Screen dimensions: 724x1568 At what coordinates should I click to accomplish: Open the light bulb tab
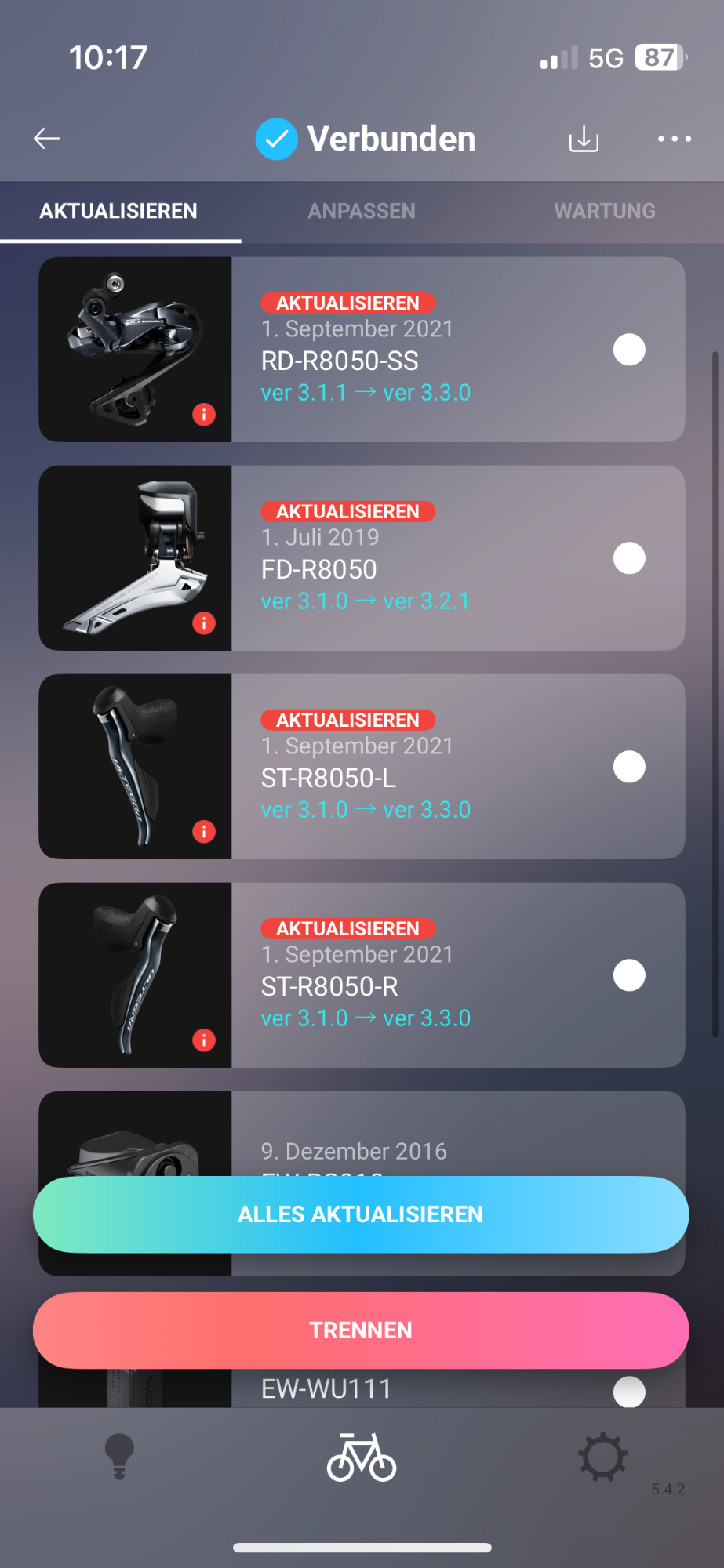click(x=119, y=1457)
